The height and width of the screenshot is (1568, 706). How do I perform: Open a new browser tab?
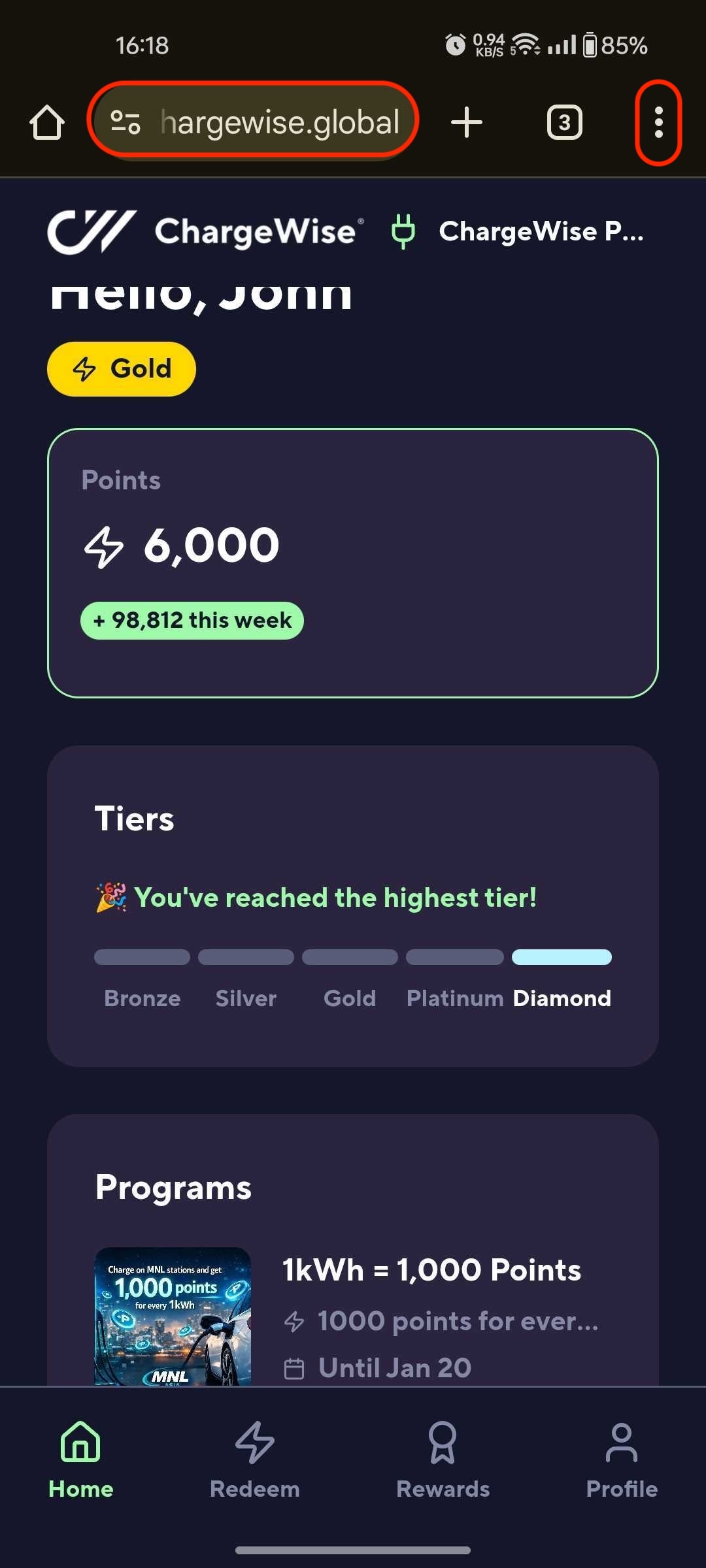click(467, 122)
